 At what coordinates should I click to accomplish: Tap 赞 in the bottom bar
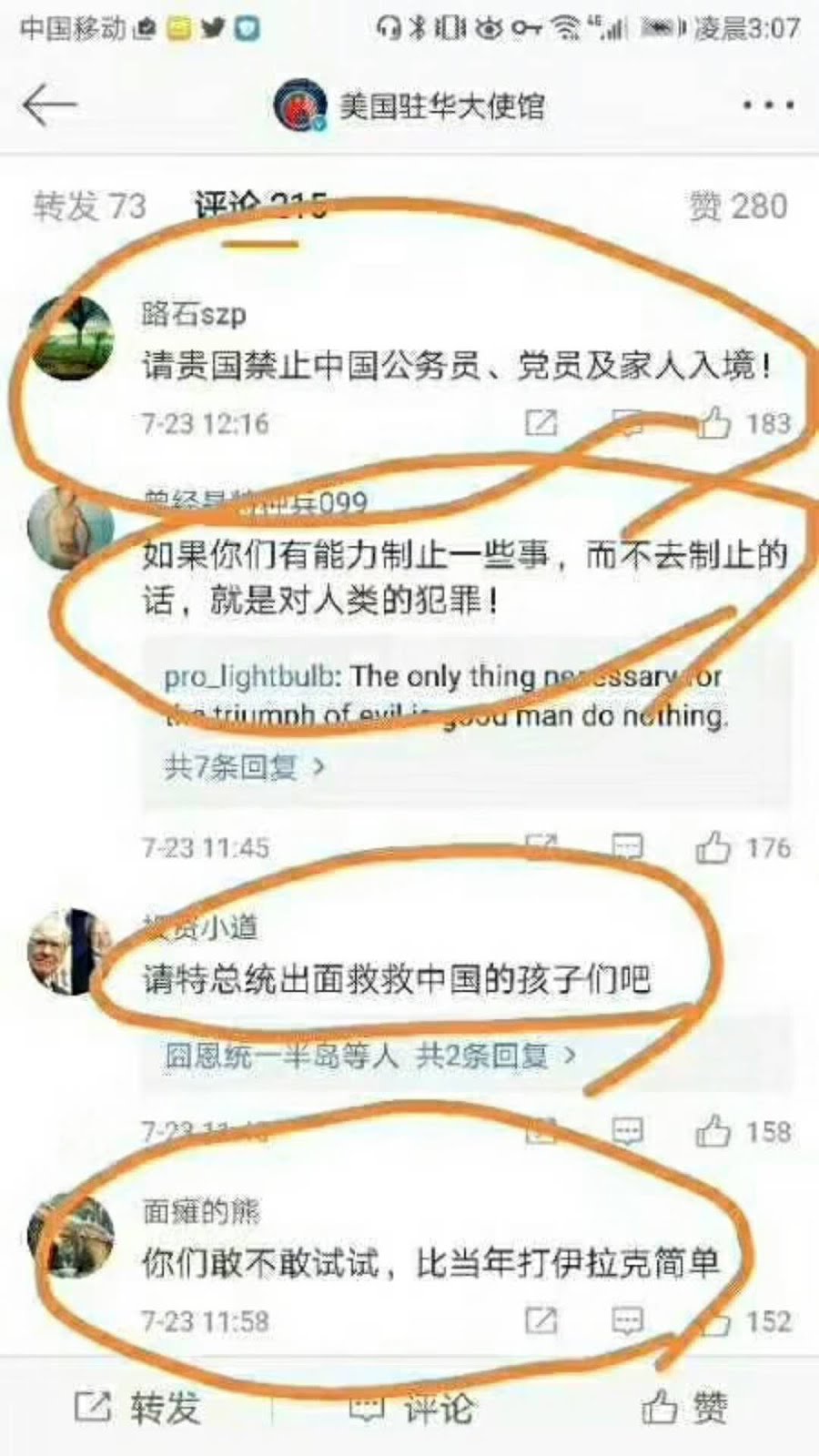(684, 1408)
